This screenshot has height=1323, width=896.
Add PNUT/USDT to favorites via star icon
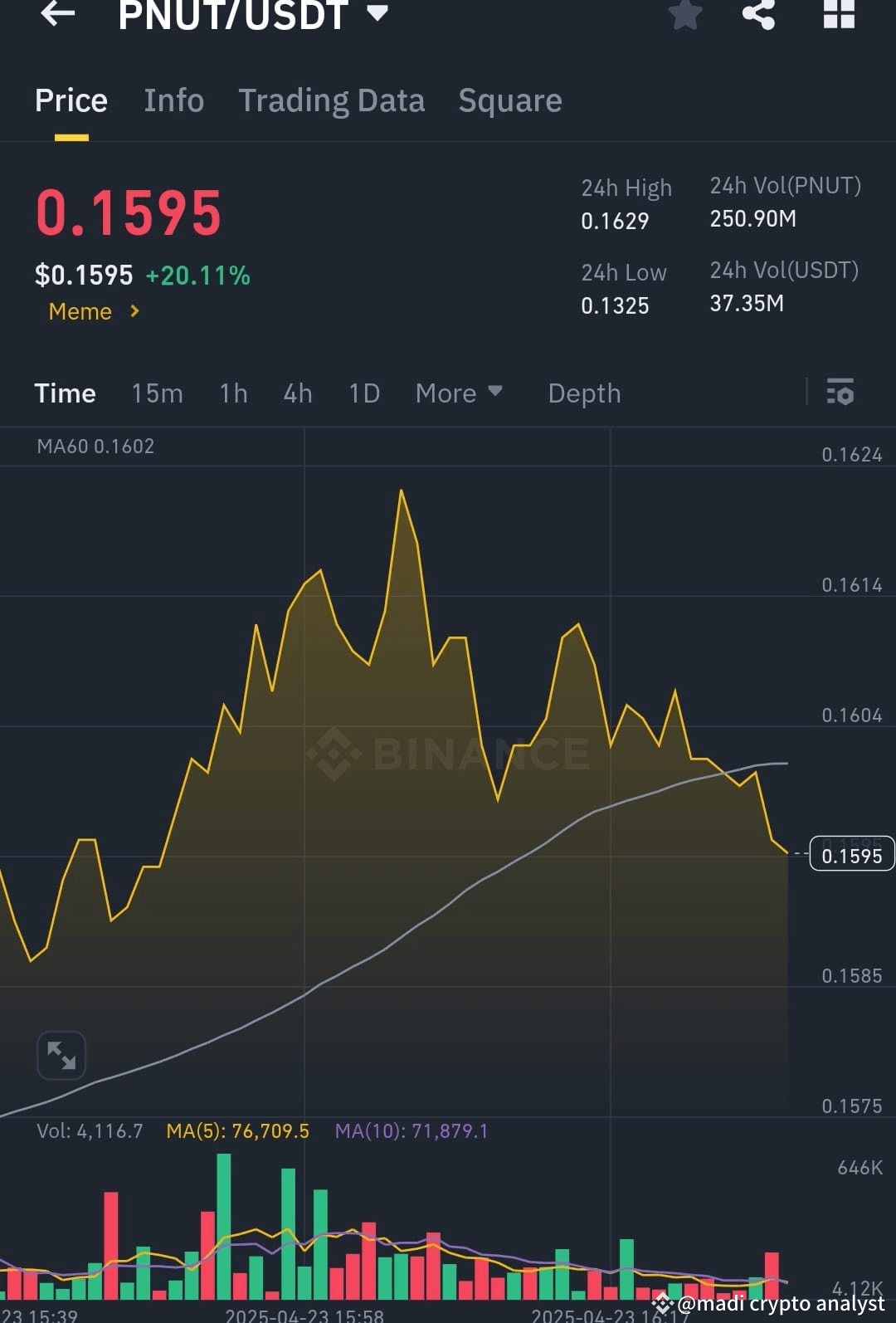pos(685,15)
